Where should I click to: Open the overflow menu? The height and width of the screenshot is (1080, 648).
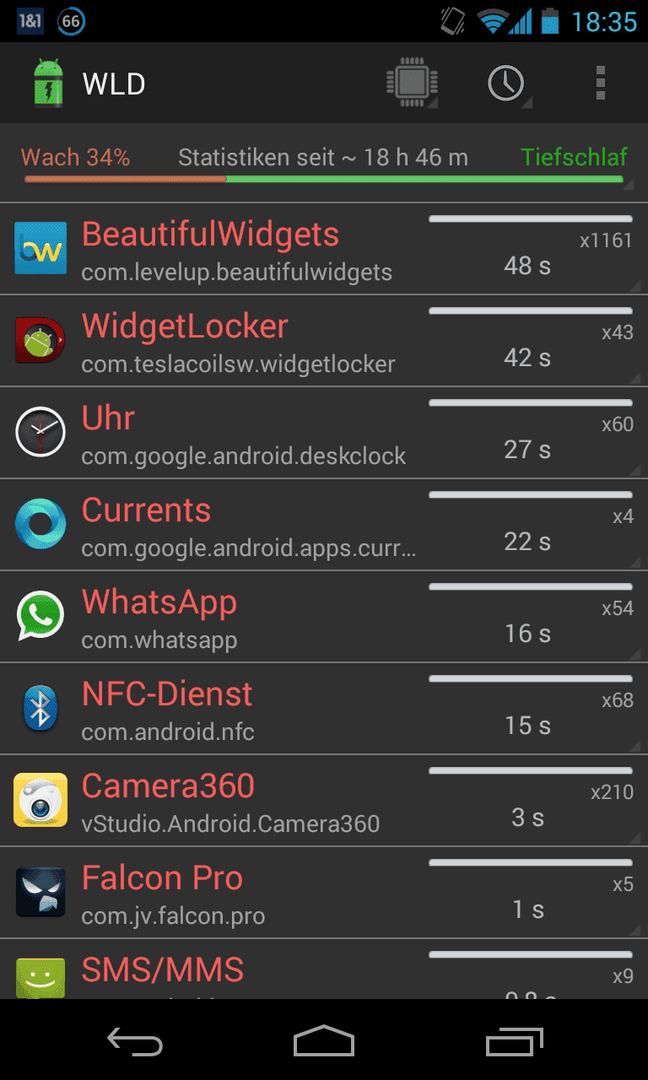coord(600,83)
